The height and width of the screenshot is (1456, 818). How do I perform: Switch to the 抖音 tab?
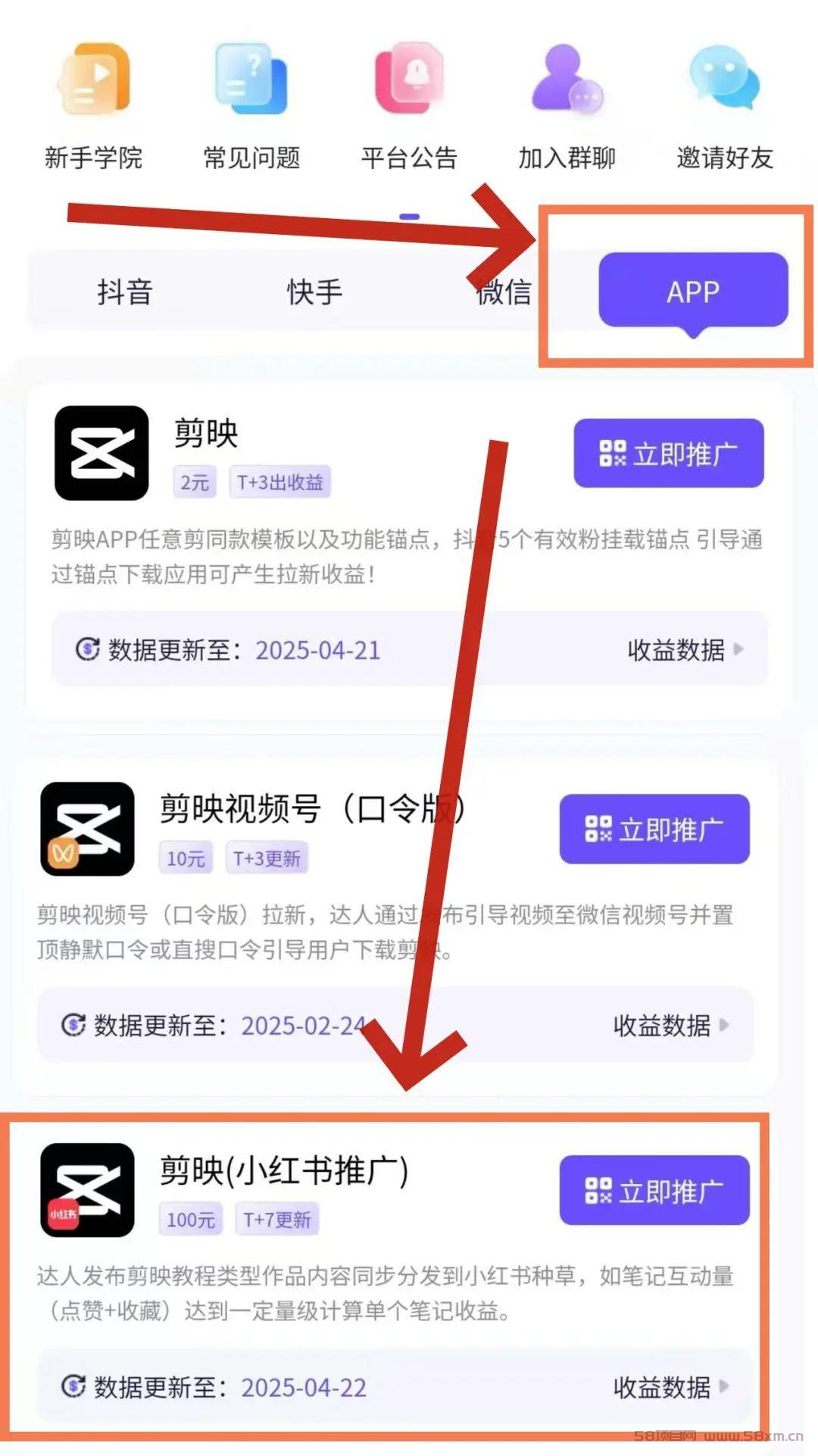125,292
